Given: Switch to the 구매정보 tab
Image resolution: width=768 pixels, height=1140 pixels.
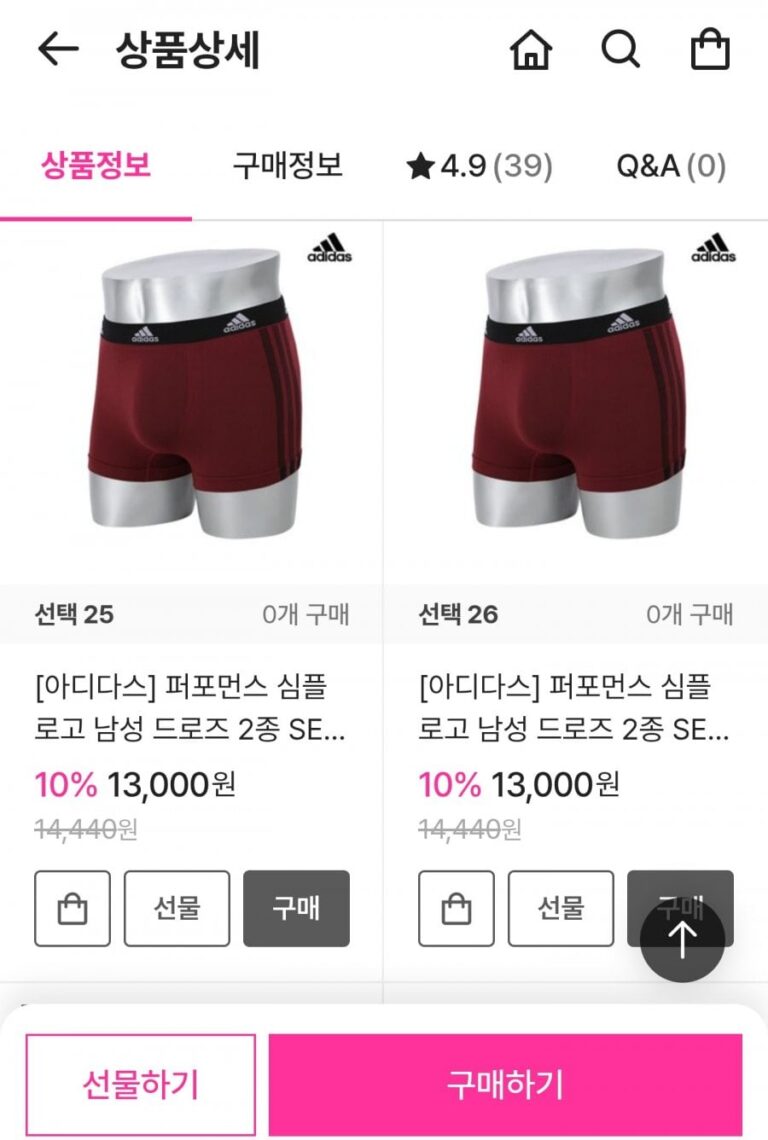Looking at the screenshot, I should (288, 166).
